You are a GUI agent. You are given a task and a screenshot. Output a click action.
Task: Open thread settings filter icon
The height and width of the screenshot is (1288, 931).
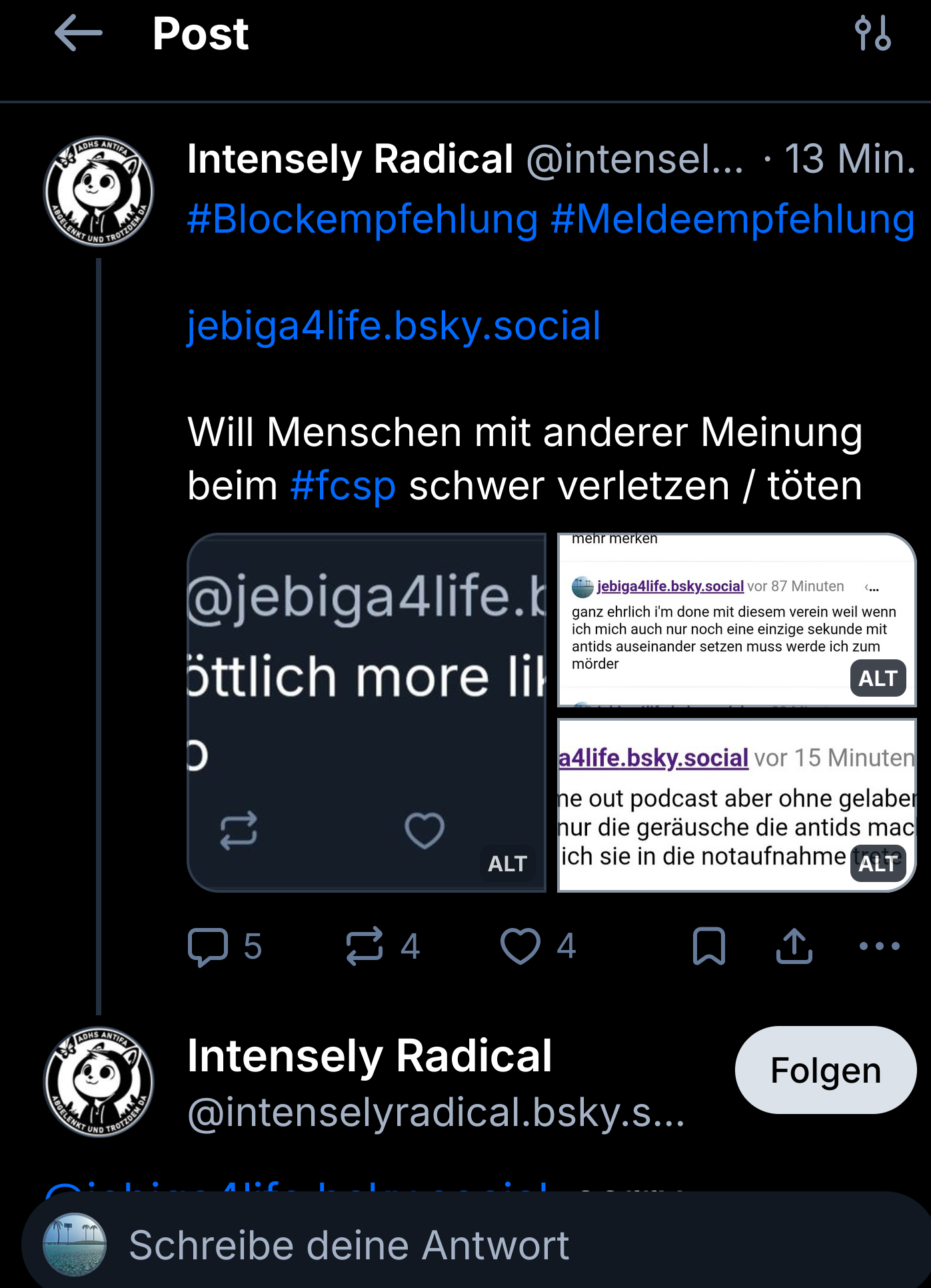872,33
